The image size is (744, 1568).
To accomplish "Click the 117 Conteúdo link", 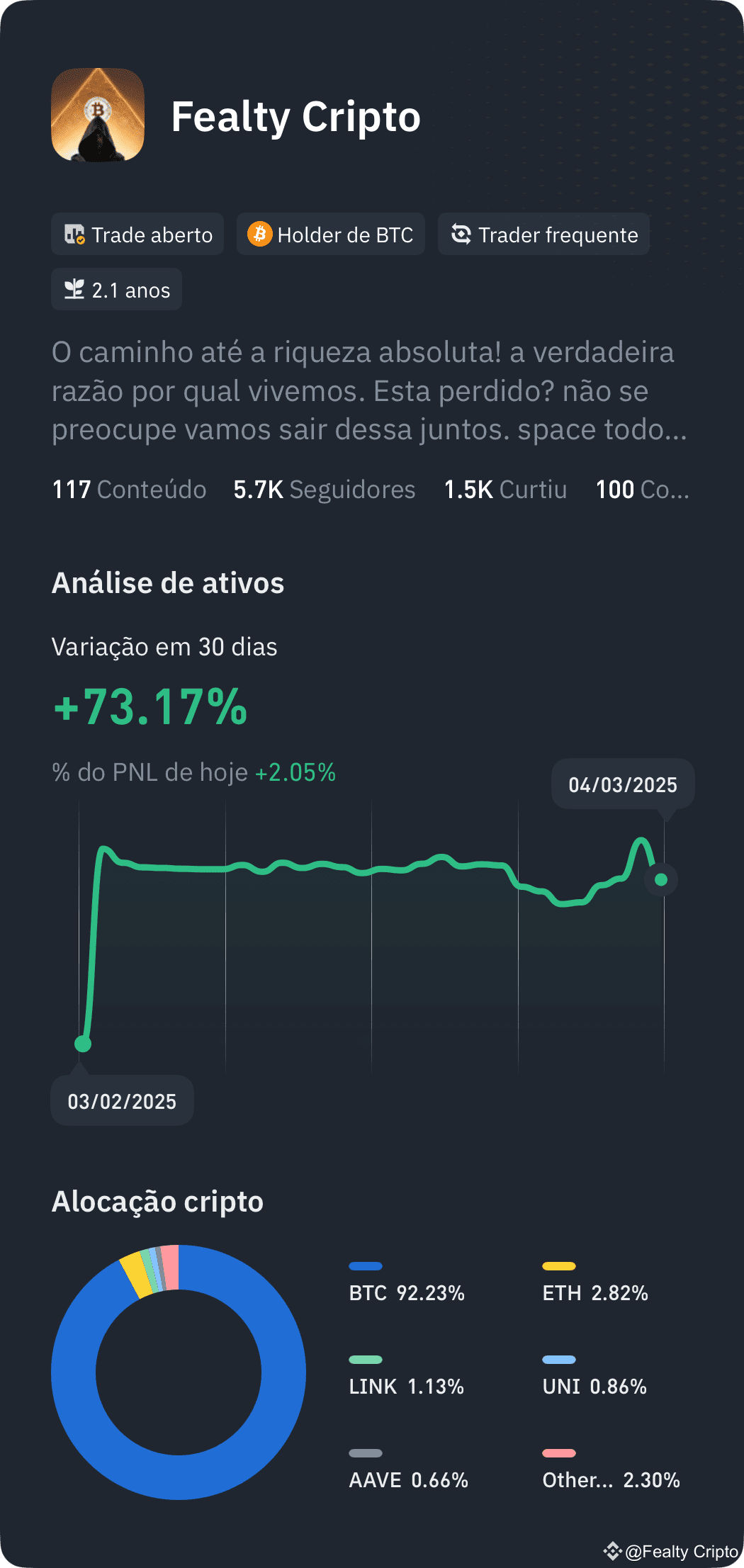I will [129, 489].
